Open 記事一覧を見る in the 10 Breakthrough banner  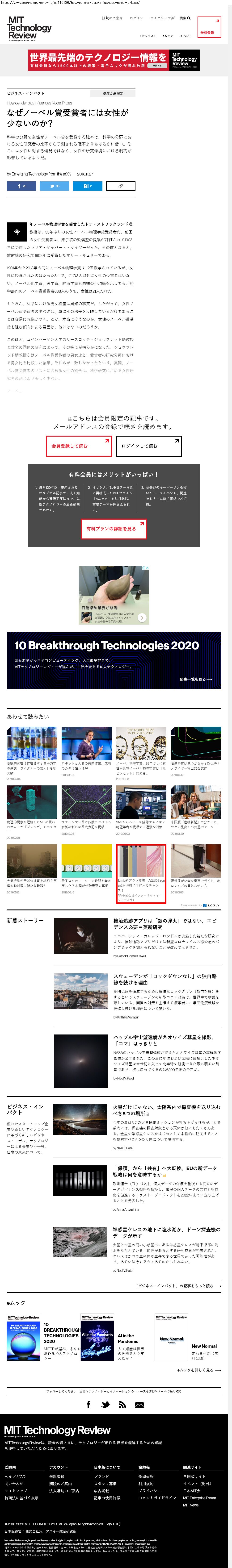coord(195,679)
